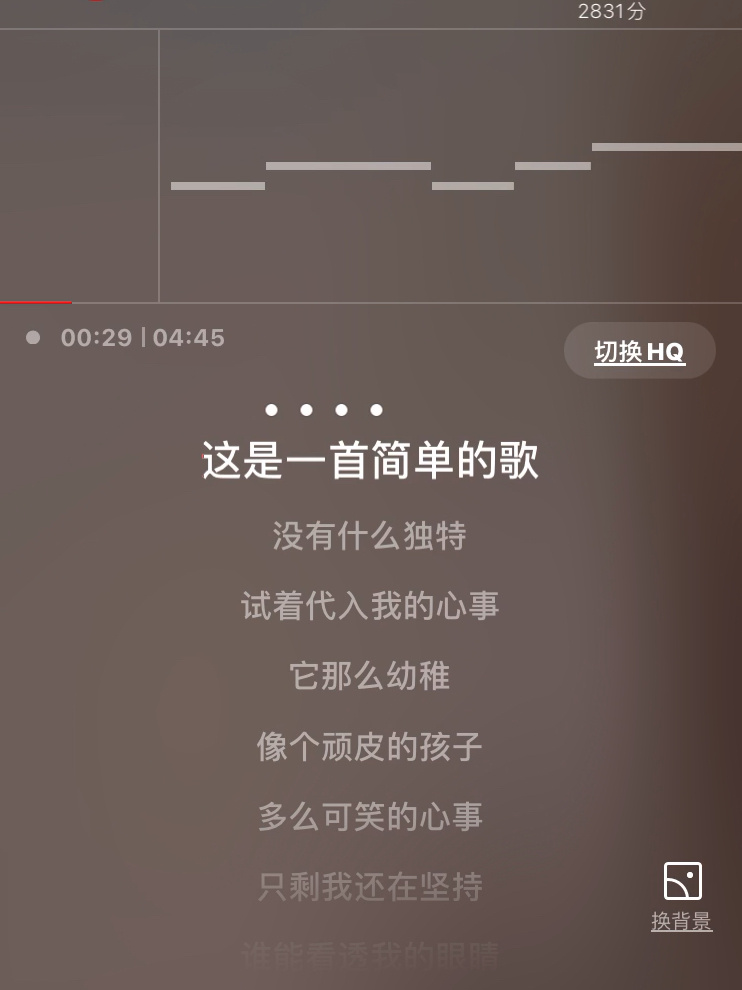
Task: Click the score display showing 2831分
Action: [611, 12]
